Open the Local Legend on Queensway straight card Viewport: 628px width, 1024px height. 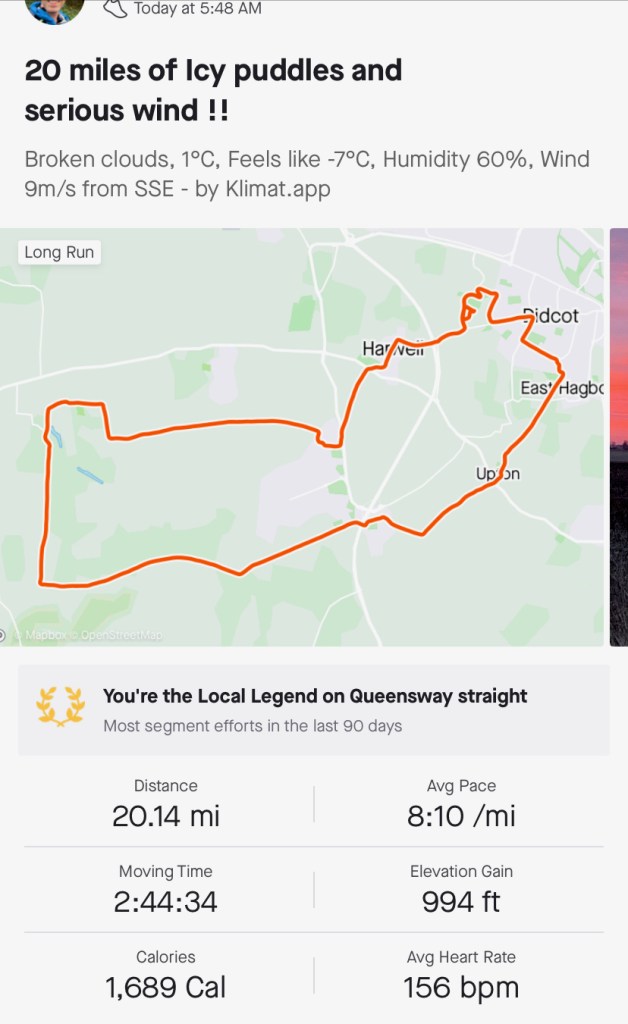(x=313, y=710)
